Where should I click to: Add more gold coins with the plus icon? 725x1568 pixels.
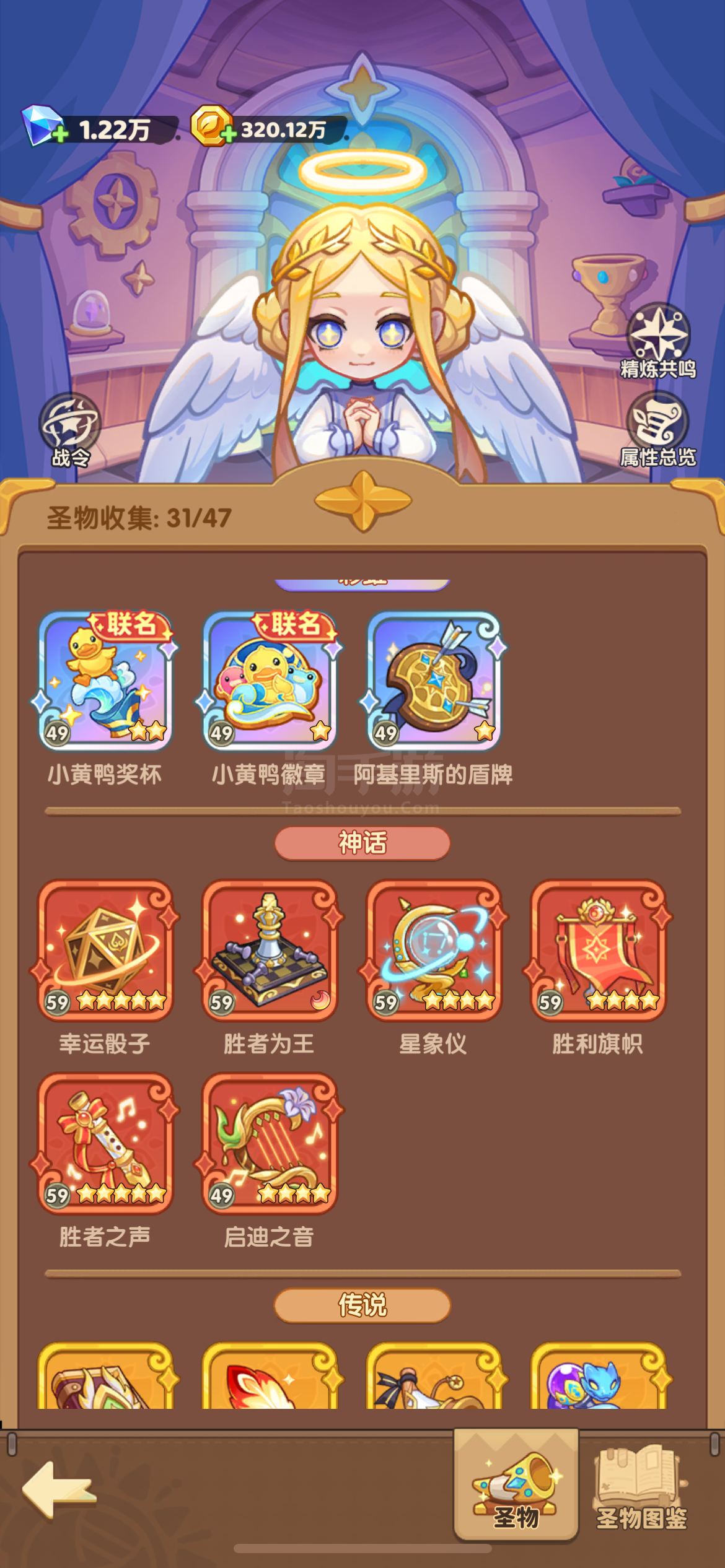[229, 134]
